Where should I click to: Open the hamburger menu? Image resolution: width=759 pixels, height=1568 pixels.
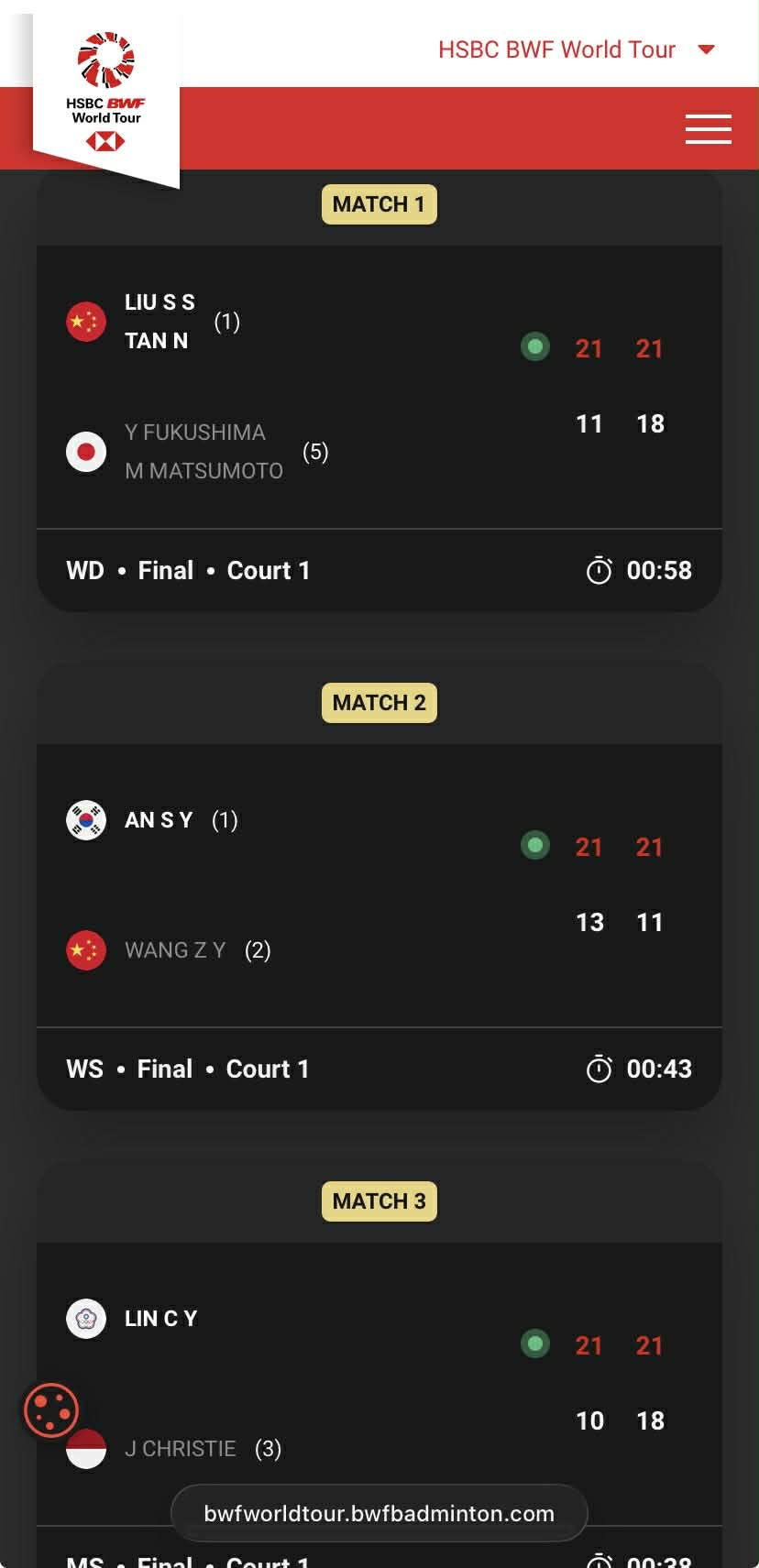click(x=708, y=129)
